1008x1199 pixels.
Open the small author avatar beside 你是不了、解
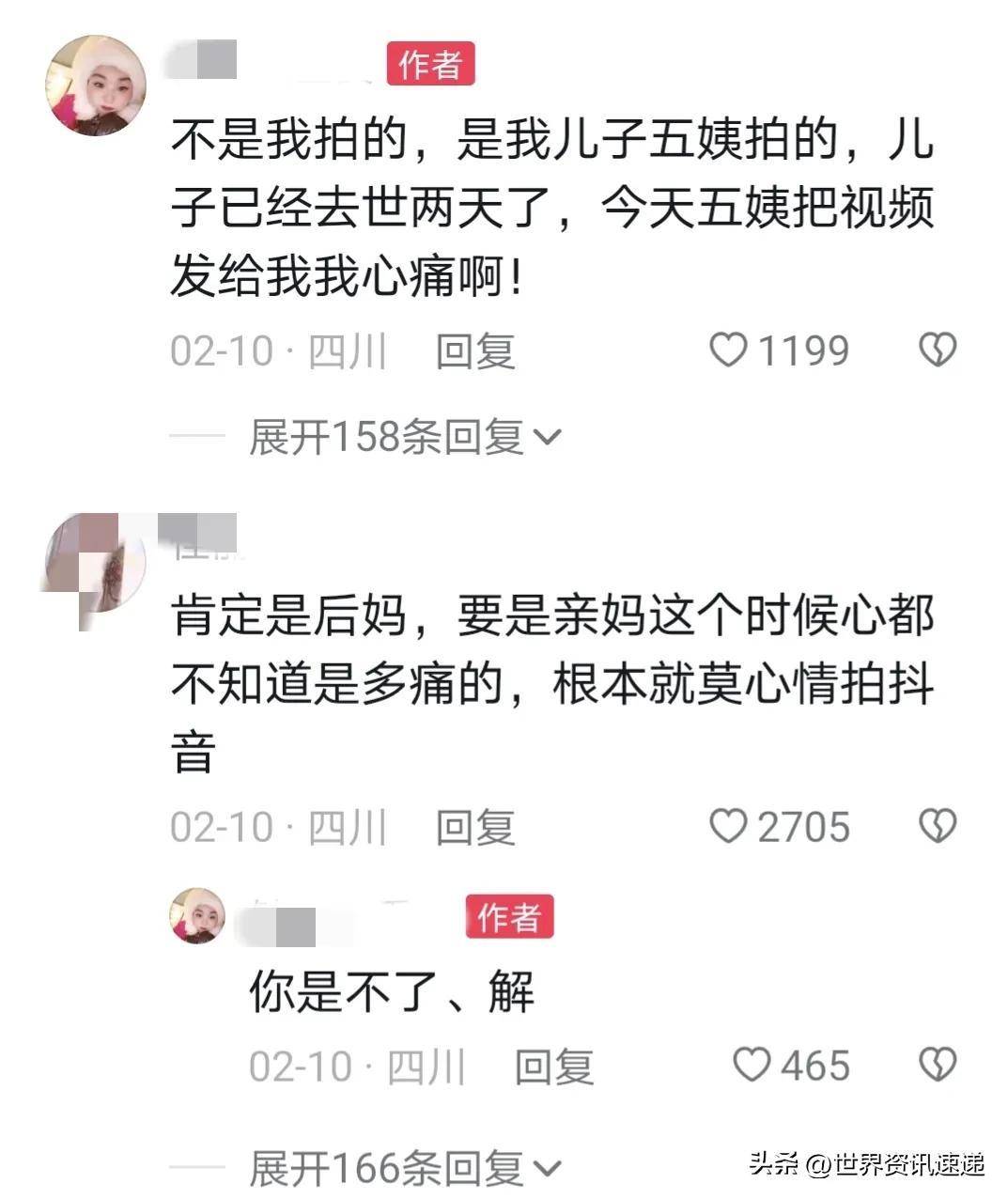(197, 916)
